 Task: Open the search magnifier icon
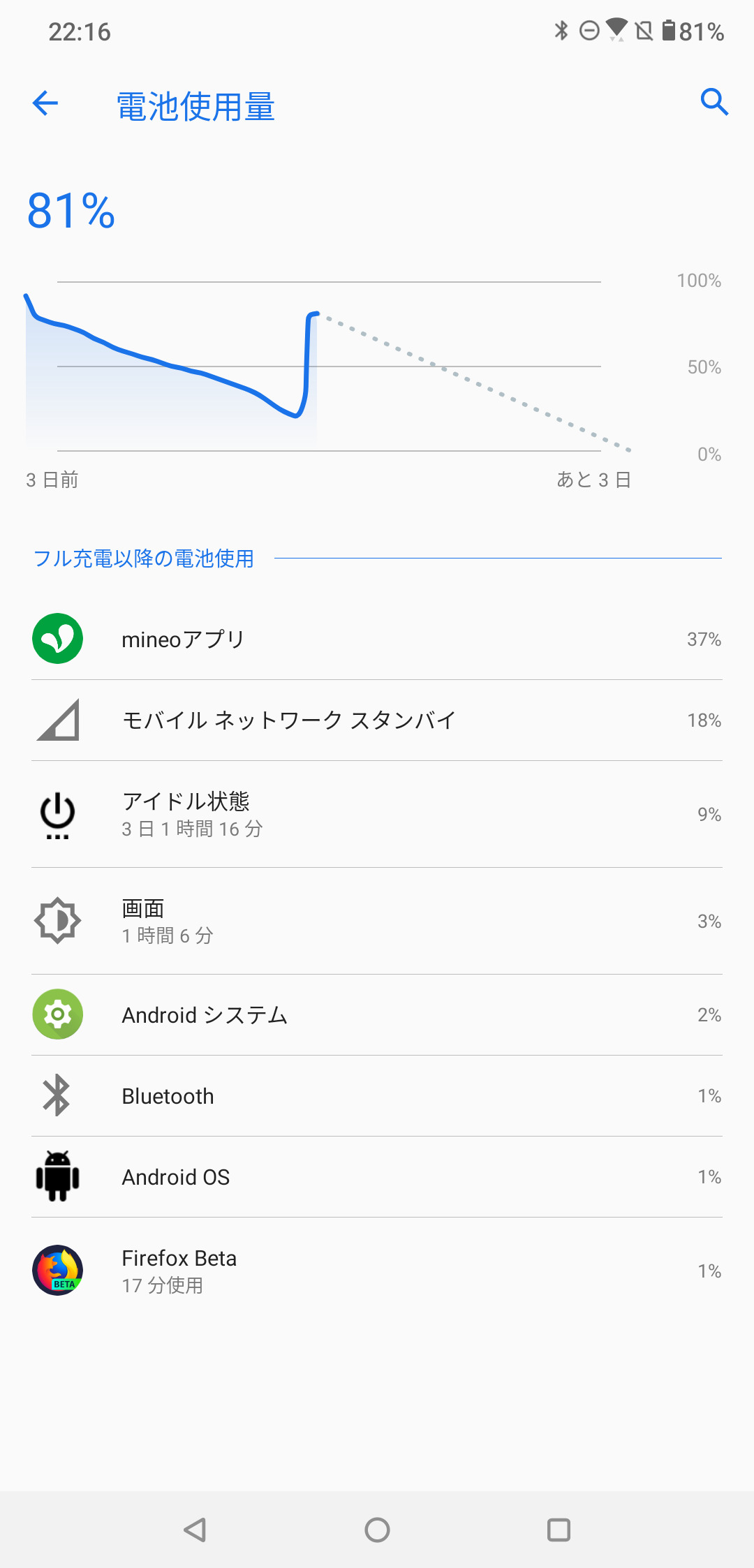[714, 103]
